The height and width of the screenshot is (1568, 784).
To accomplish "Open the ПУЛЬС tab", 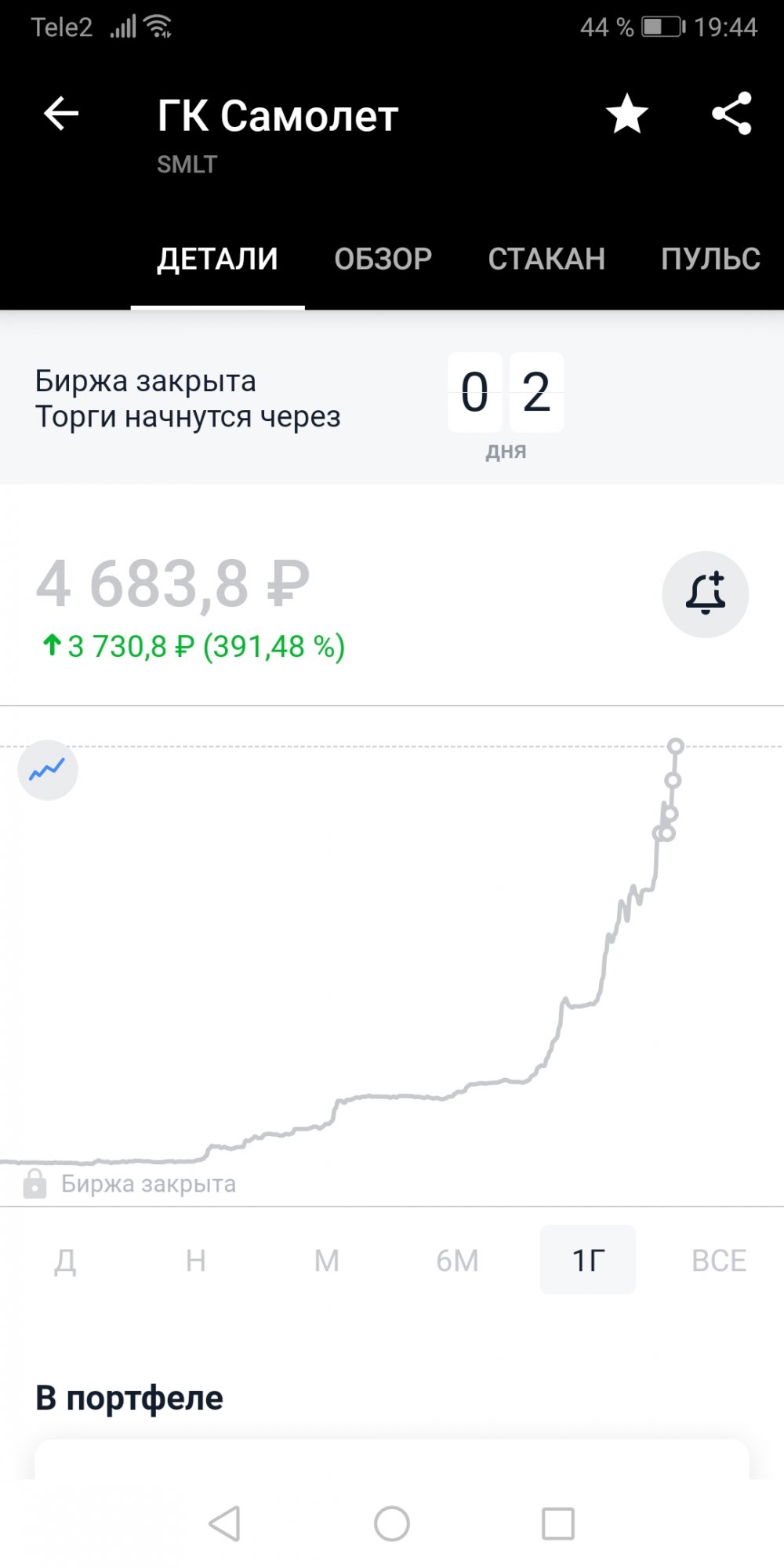I will 710,259.
